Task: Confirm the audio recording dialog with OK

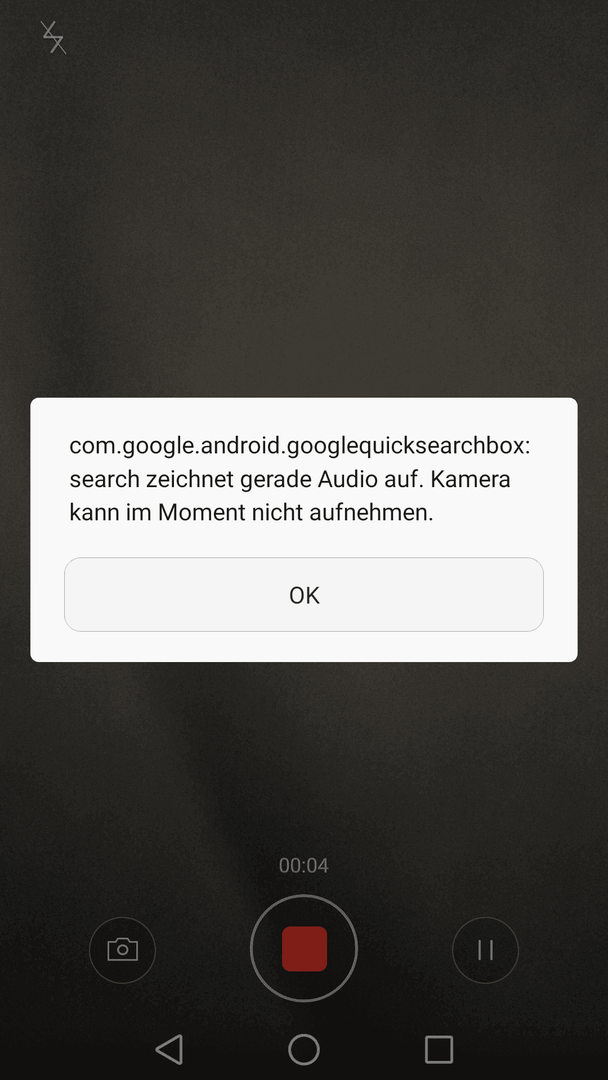Action: (x=303, y=595)
